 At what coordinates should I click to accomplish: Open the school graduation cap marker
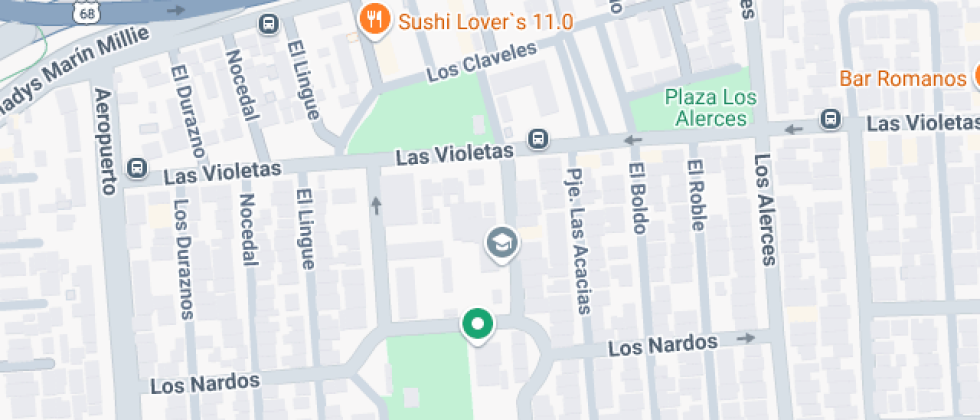point(500,243)
